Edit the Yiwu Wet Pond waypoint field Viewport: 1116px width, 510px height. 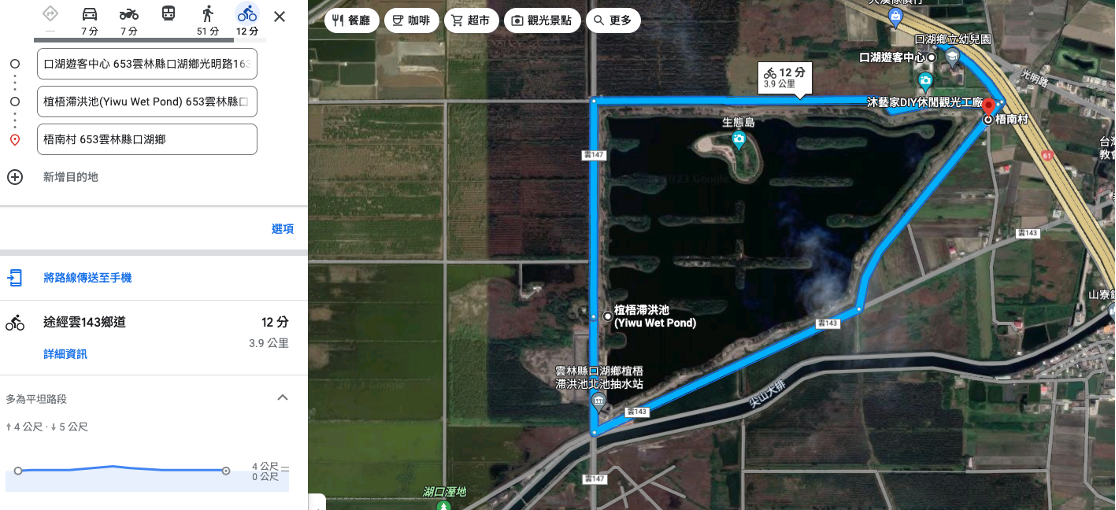[146, 102]
